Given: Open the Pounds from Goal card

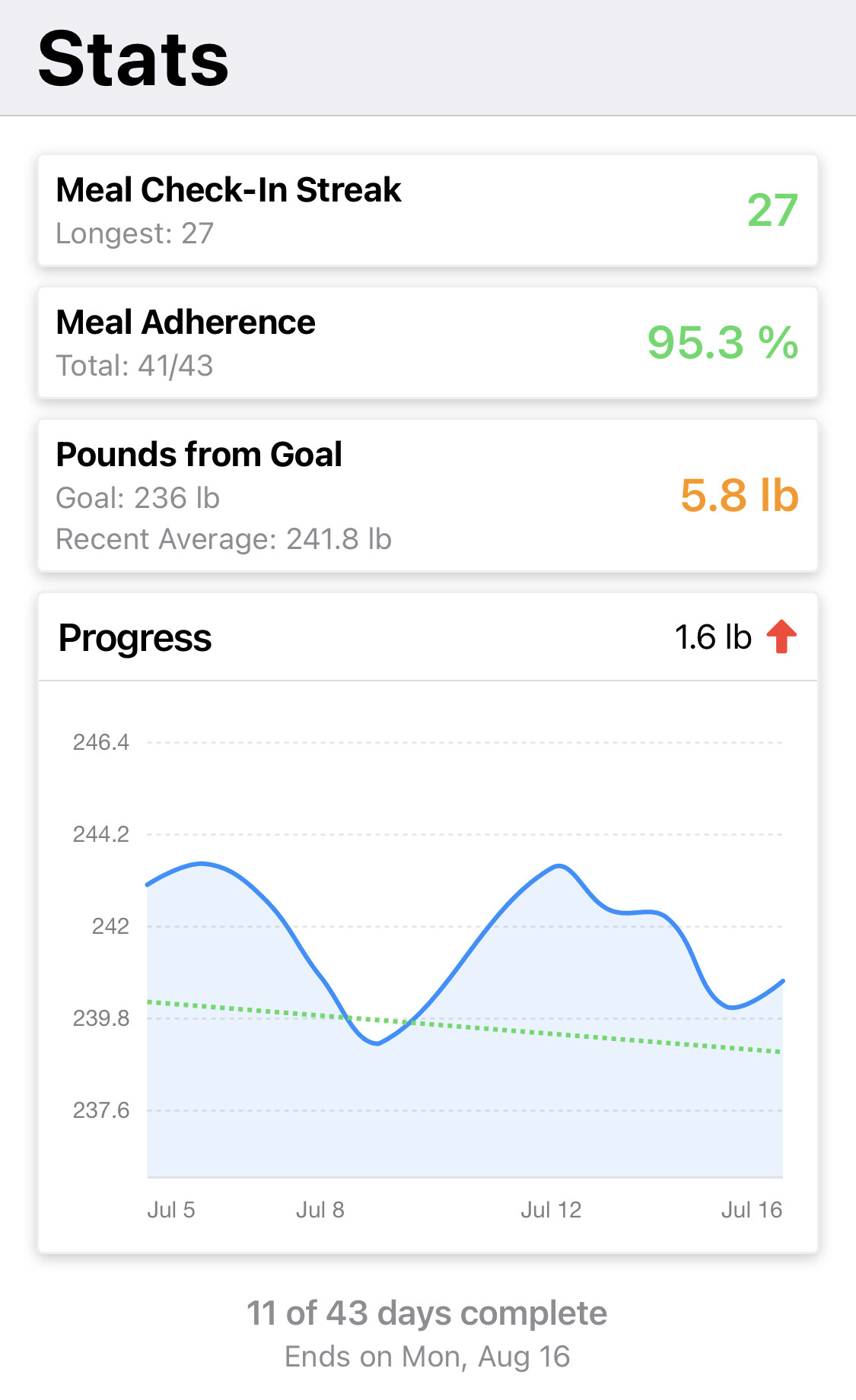Looking at the screenshot, I should pos(428,495).
